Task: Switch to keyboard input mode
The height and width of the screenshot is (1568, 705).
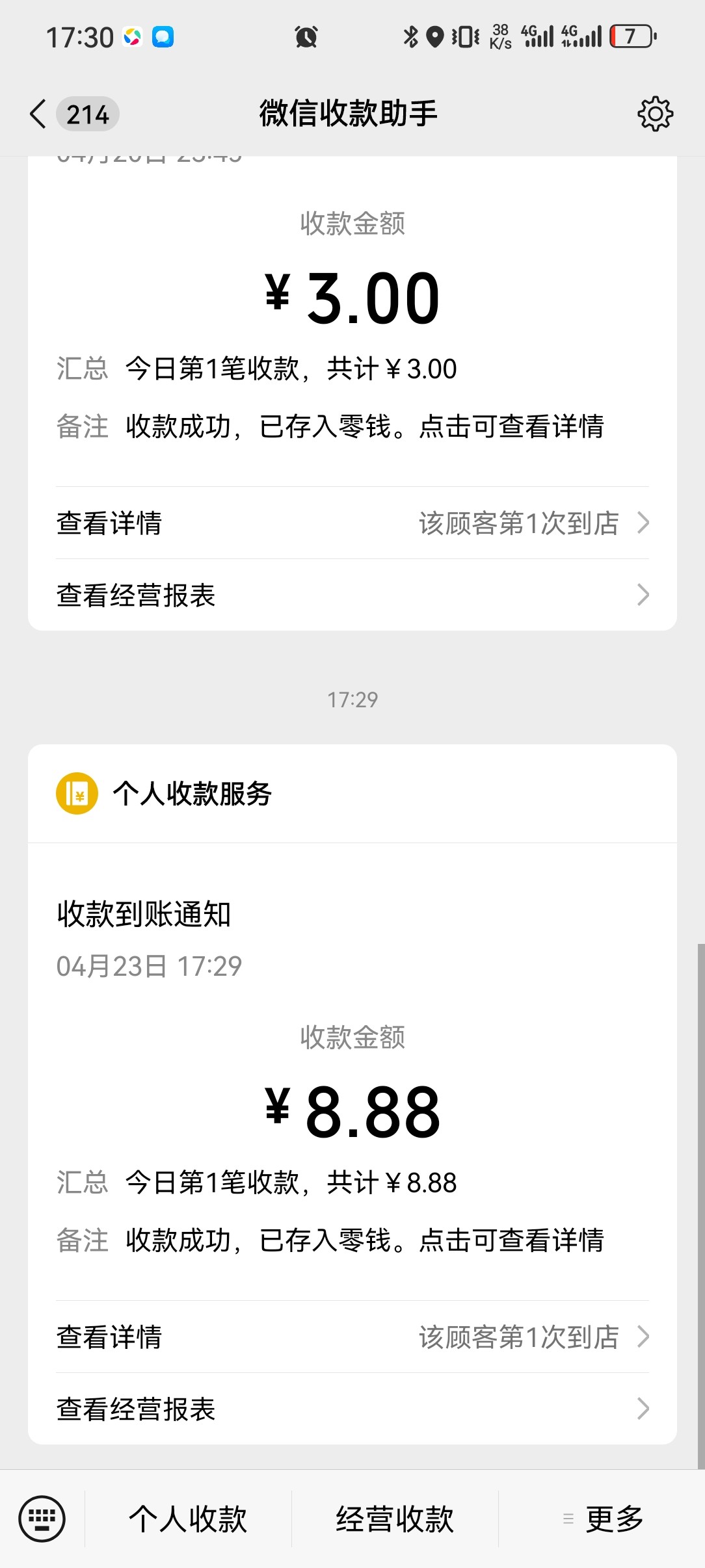Action: [42, 1519]
